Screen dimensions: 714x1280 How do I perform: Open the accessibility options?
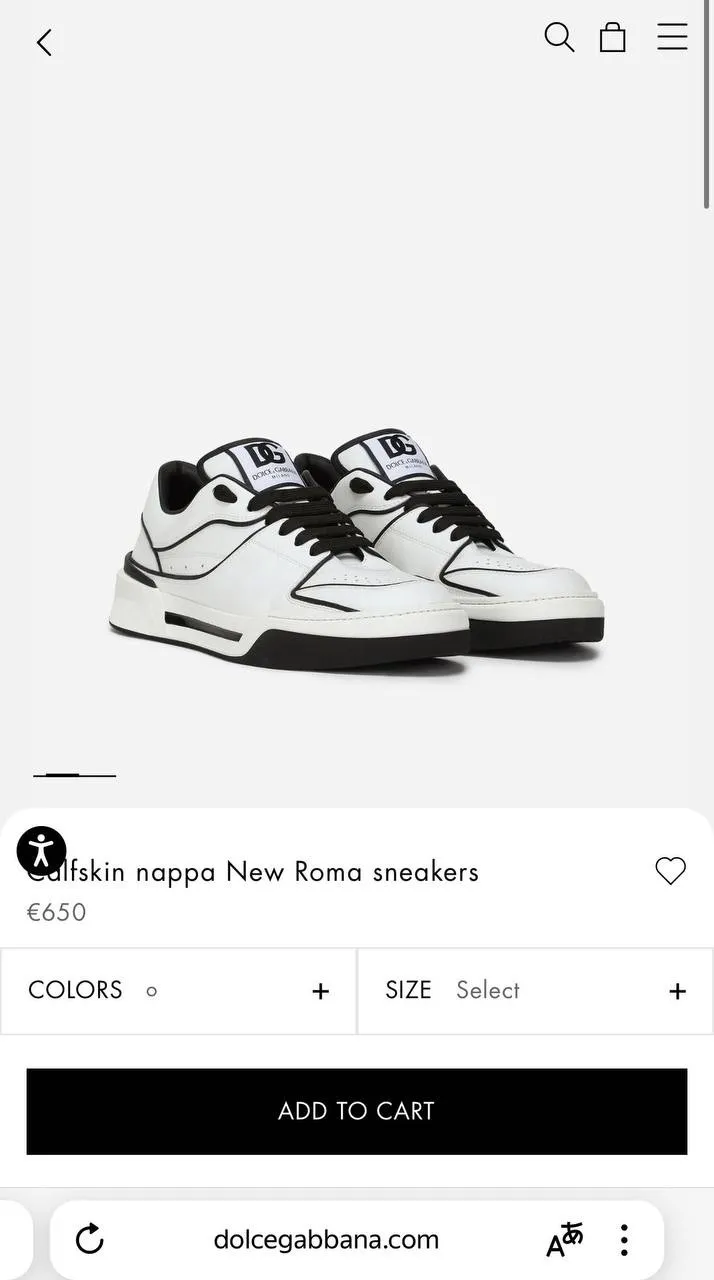tap(42, 851)
